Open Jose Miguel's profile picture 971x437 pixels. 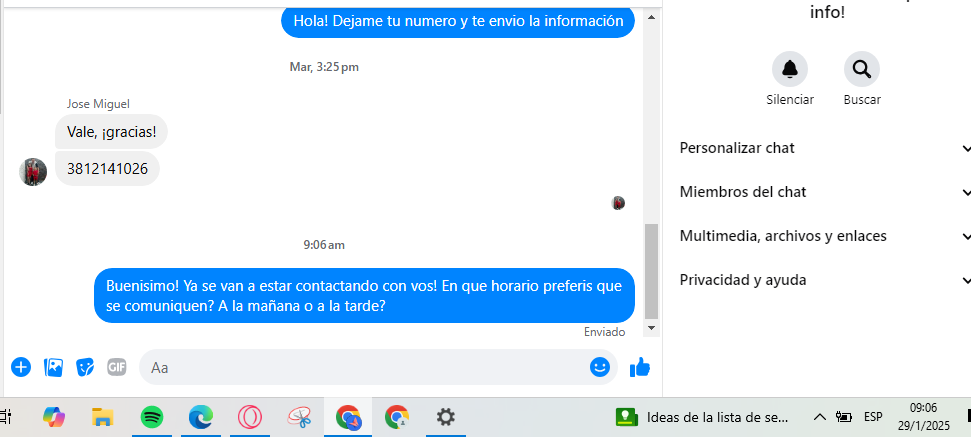[33, 171]
